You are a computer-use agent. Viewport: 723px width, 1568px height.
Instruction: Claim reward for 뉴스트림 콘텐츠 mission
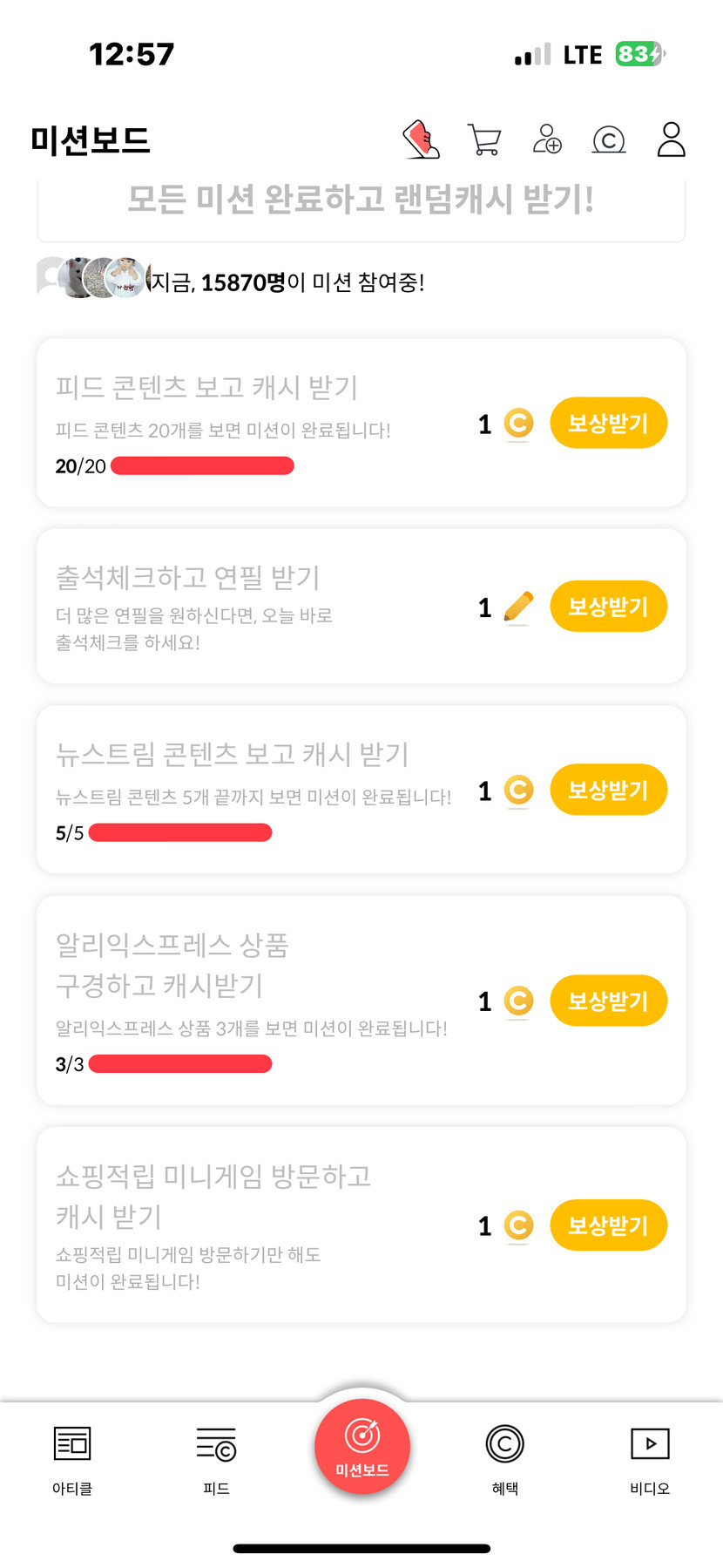(608, 791)
